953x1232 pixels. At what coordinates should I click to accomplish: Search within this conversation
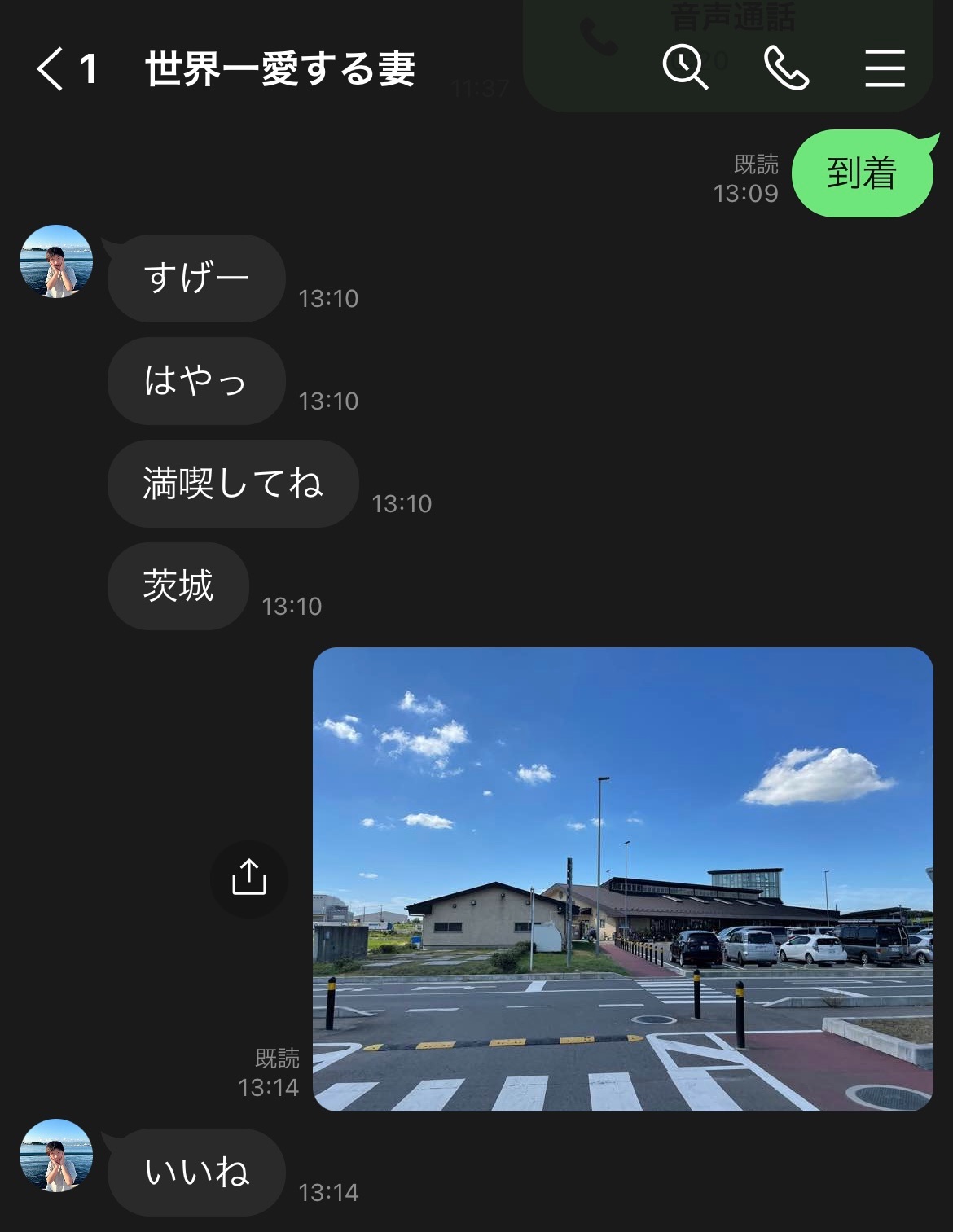pyautogui.click(x=684, y=67)
